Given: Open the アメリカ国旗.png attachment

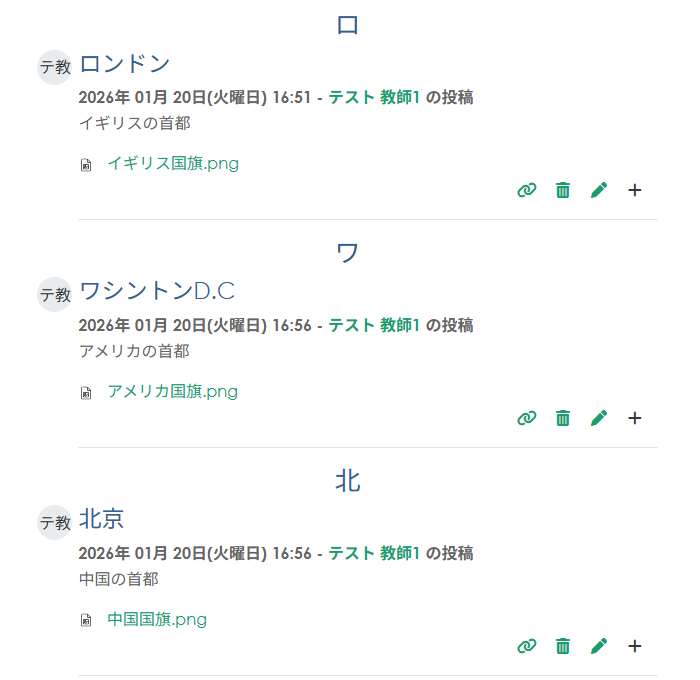Looking at the screenshot, I should pos(173,391).
